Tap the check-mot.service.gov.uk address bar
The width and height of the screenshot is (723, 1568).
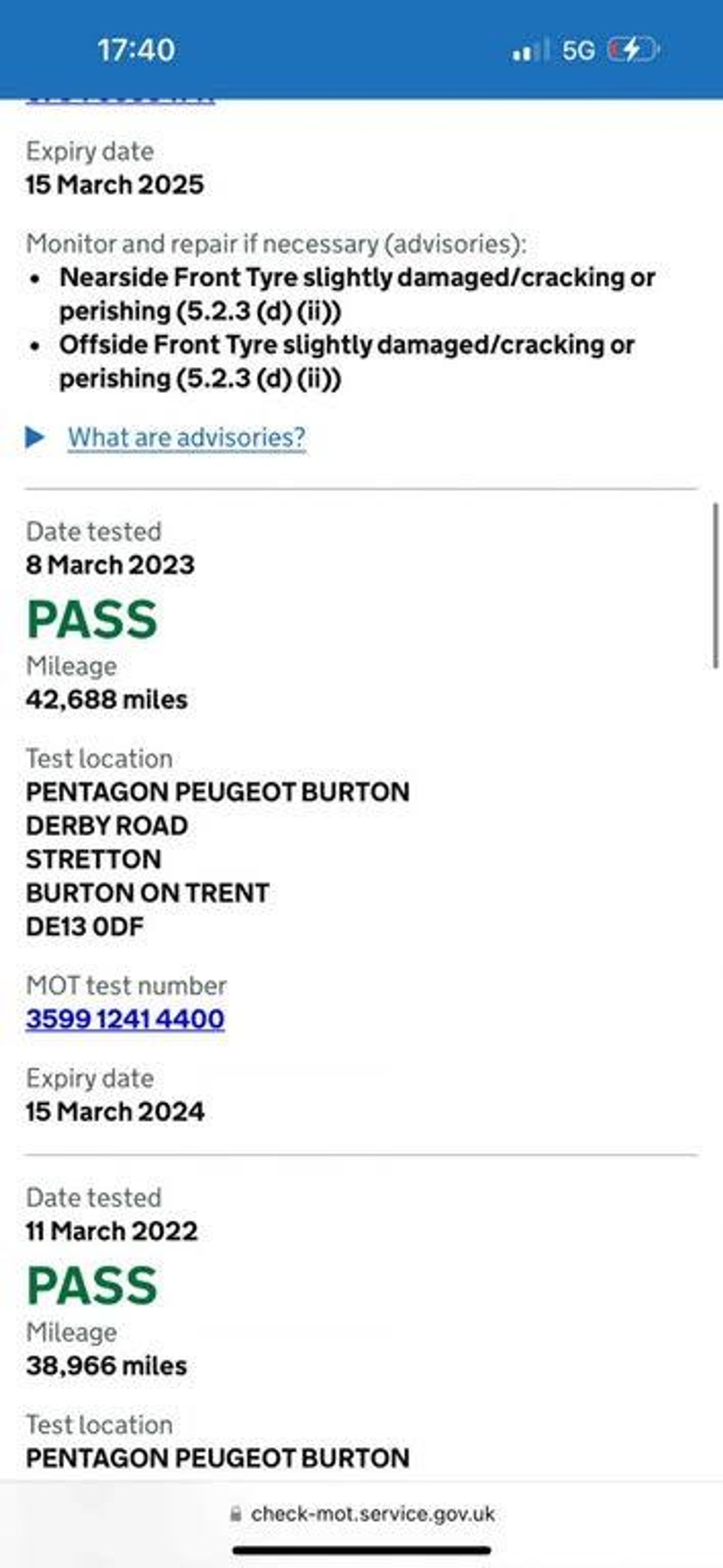[363, 1514]
